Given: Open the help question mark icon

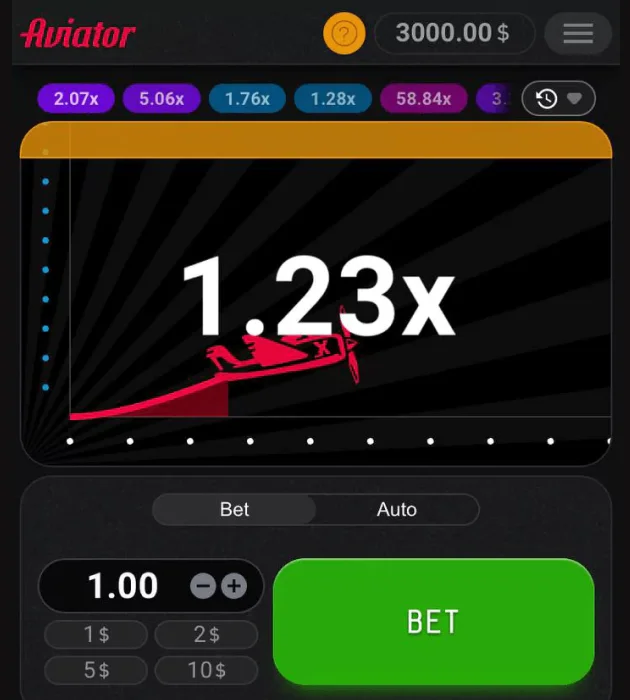Looking at the screenshot, I should point(344,34).
